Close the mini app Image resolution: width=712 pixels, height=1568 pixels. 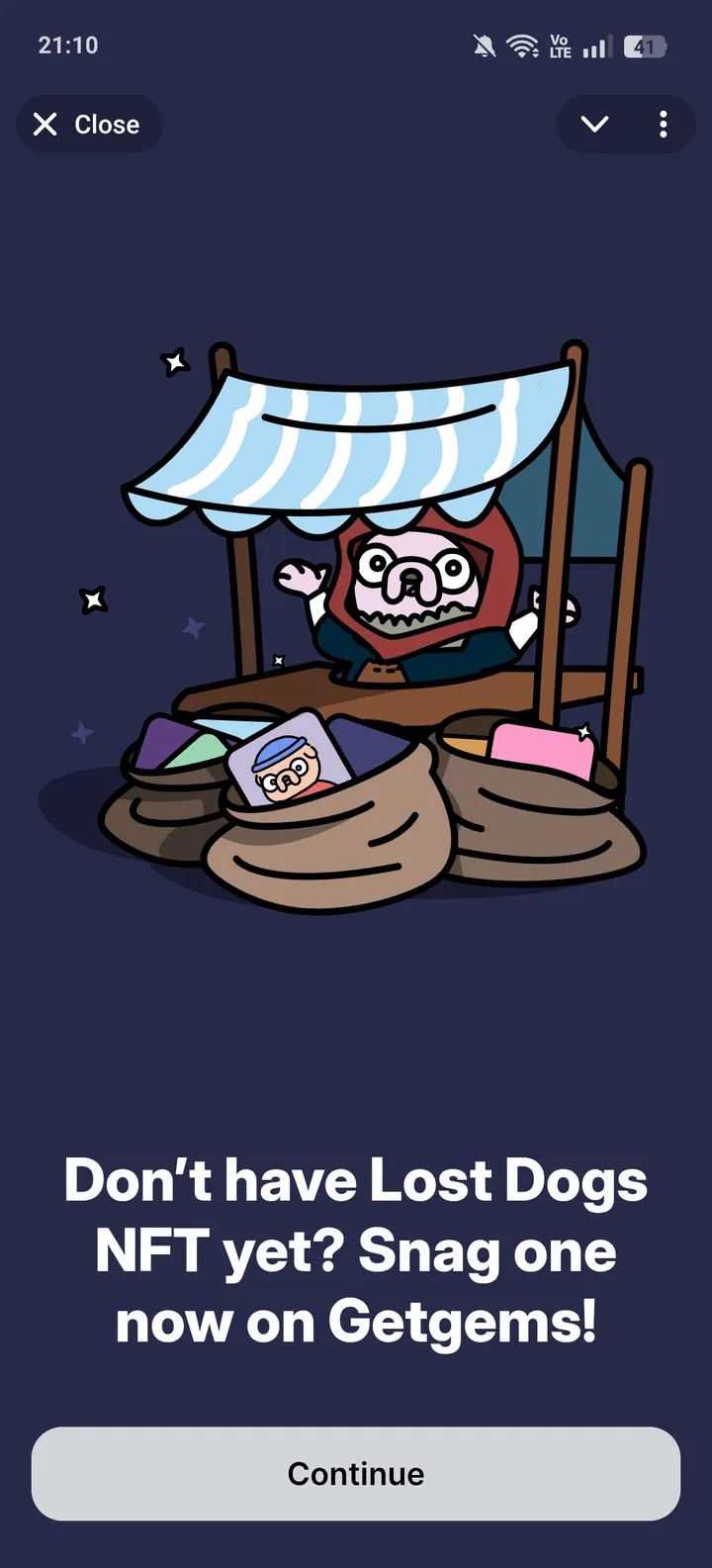coord(88,125)
